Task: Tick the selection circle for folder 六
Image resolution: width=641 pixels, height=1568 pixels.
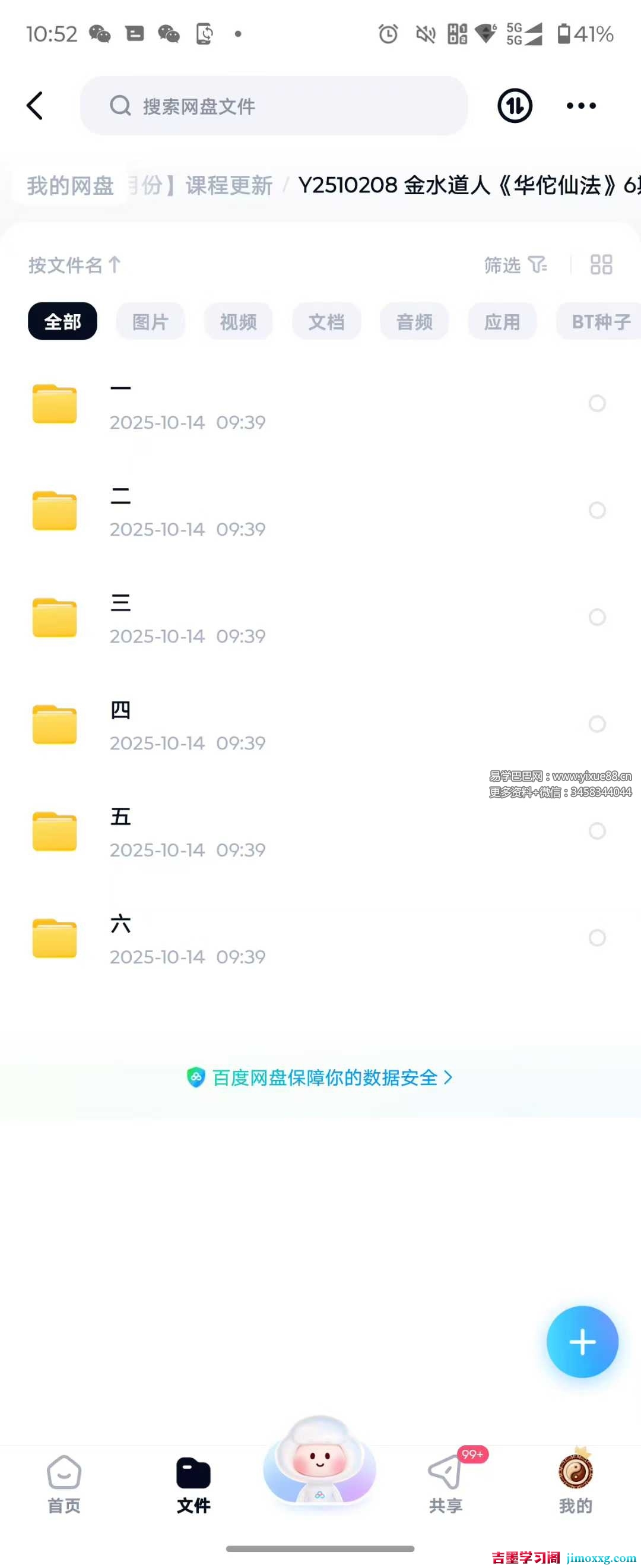Action: click(x=596, y=938)
